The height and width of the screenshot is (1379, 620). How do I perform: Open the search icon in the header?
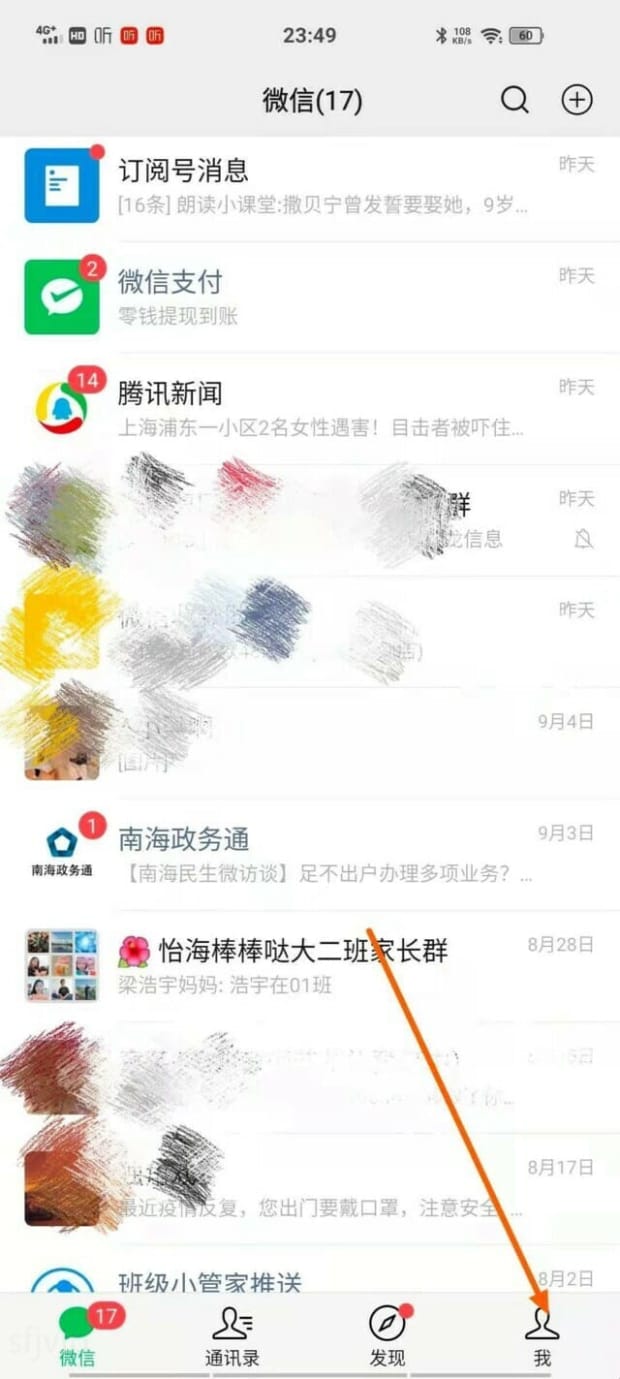tap(514, 100)
